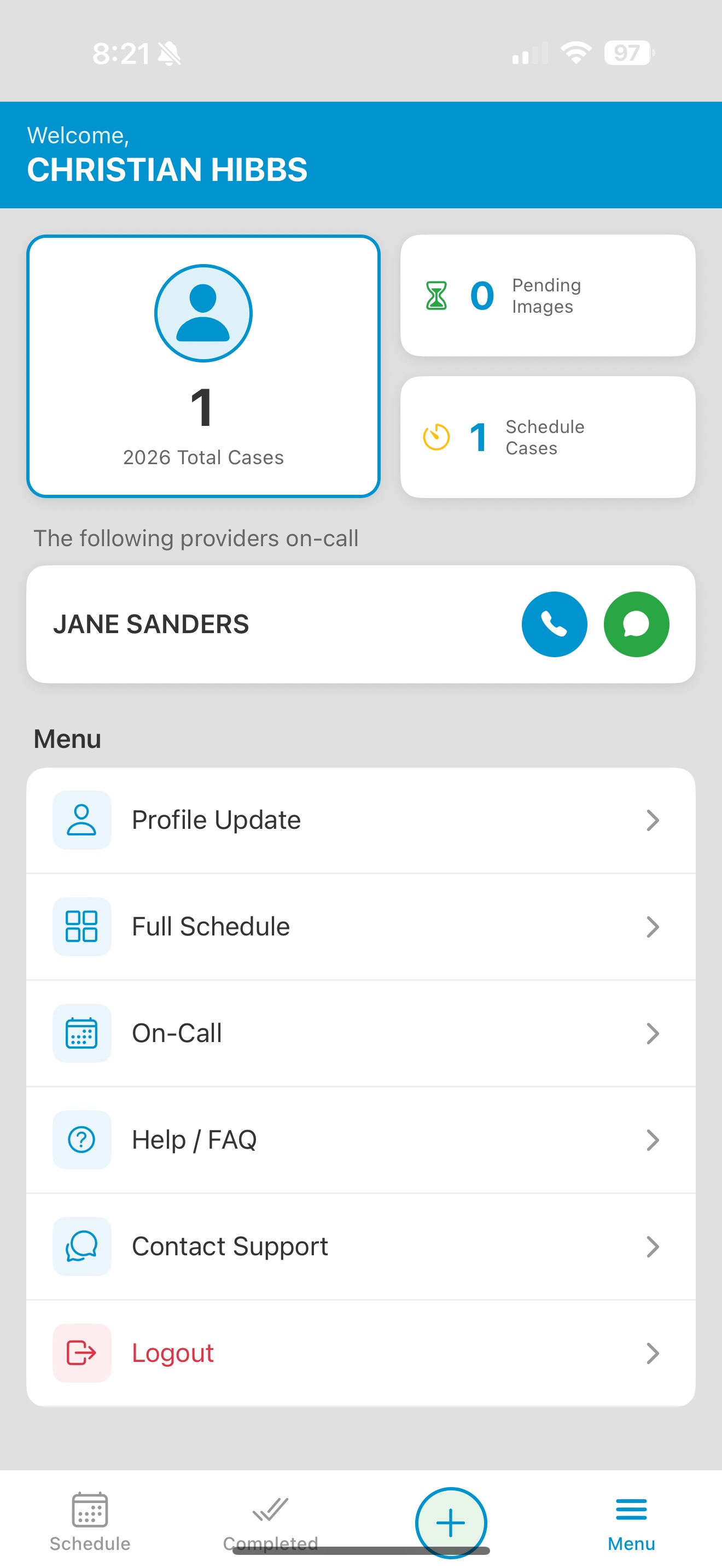Click the red Logout exit icon

coord(81,1353)
